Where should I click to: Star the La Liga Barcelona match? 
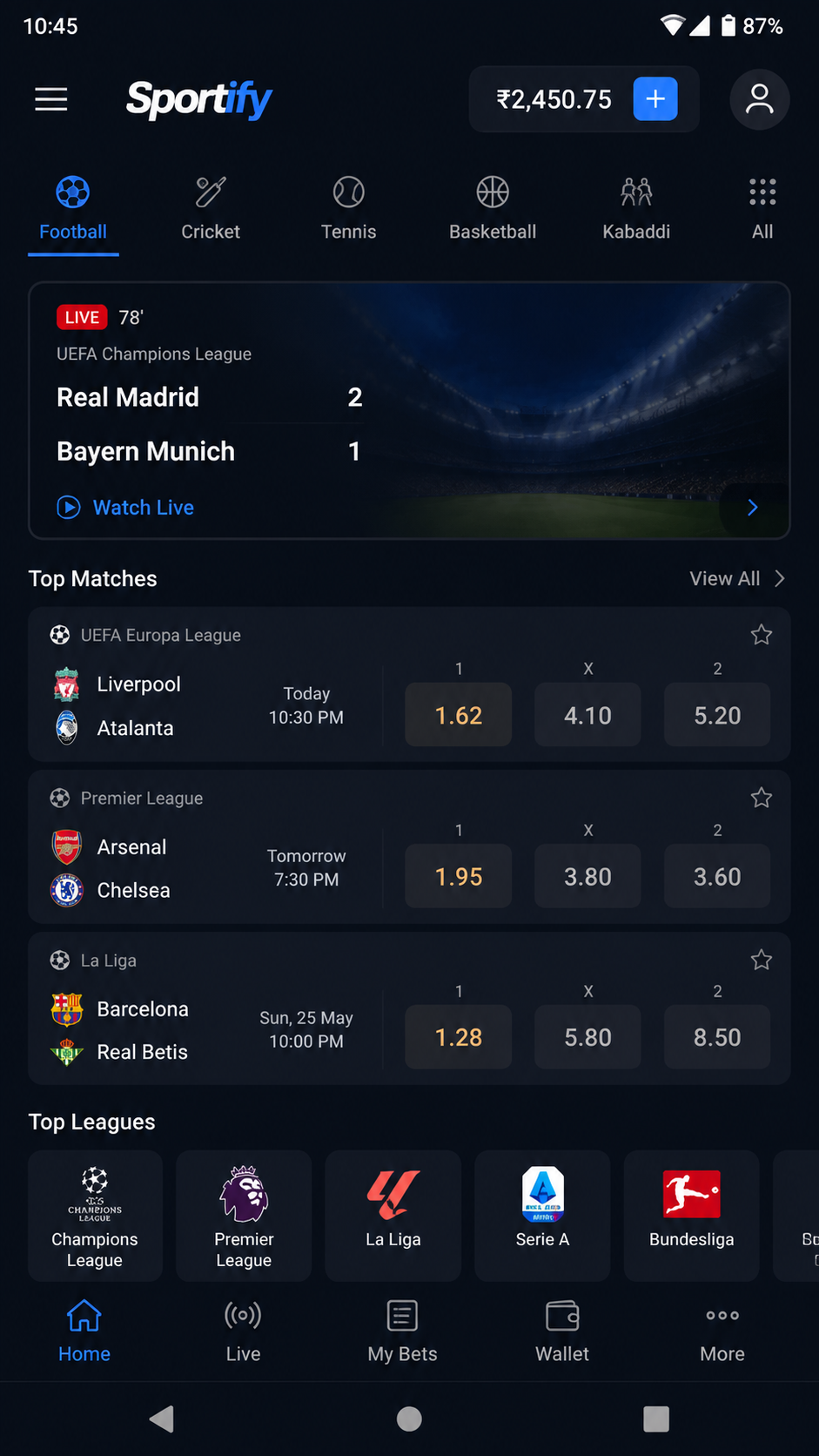pyautogui.click(x=762, y=960)
